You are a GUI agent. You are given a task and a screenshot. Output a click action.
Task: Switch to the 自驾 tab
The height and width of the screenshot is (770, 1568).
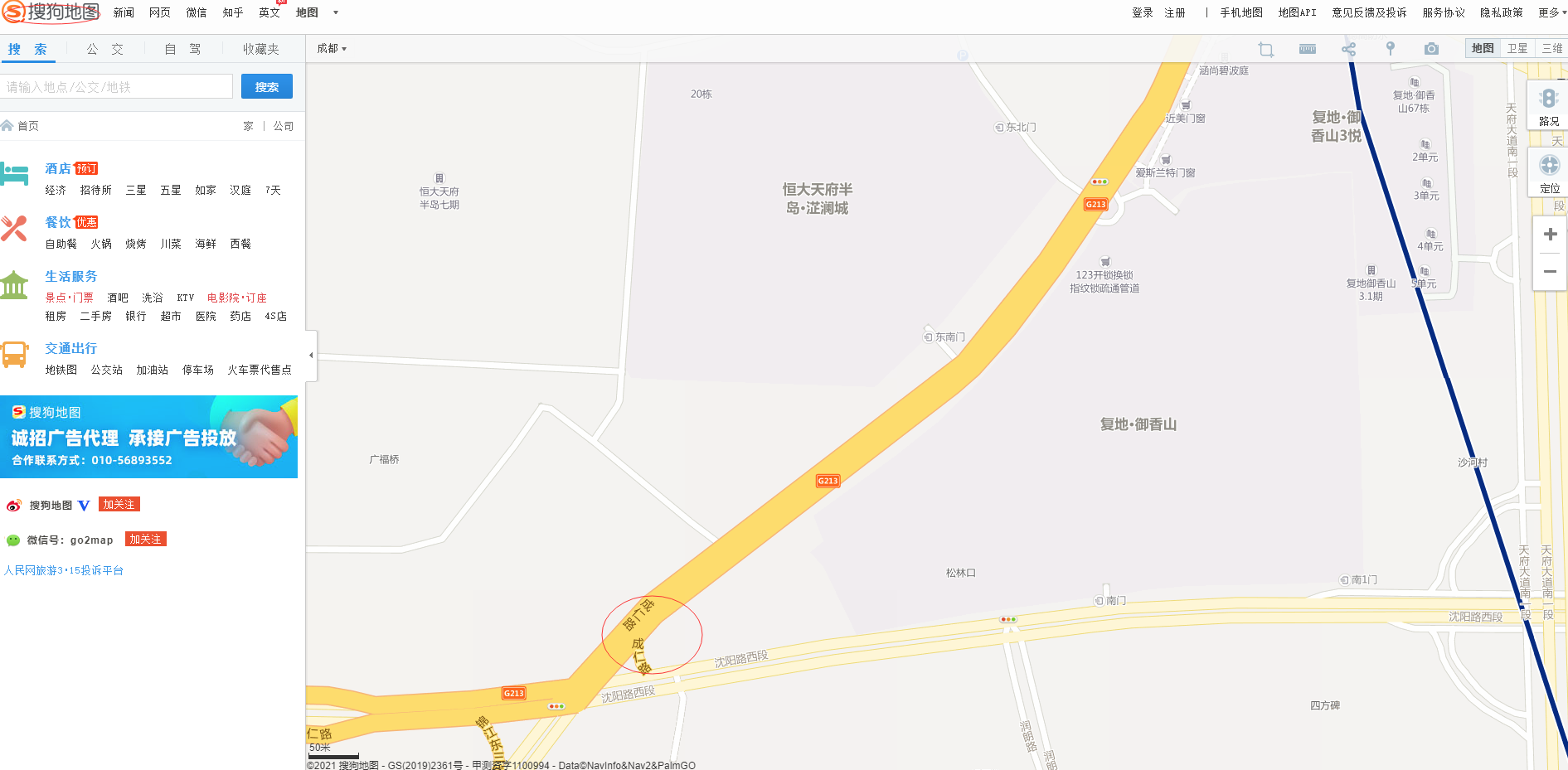tap(182, 49)
